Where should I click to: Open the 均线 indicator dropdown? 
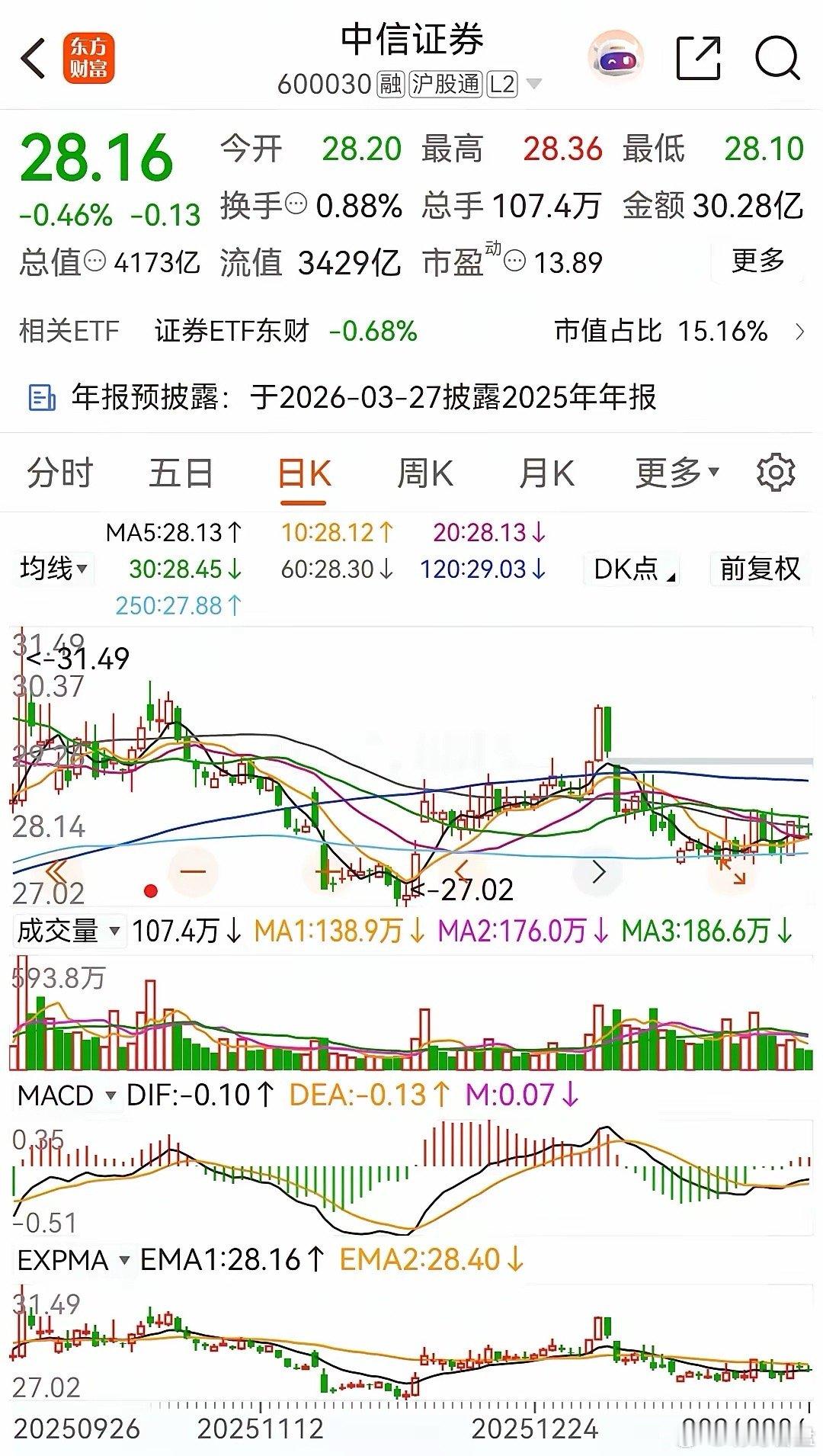pyautogui.click(x=53, y=569)
